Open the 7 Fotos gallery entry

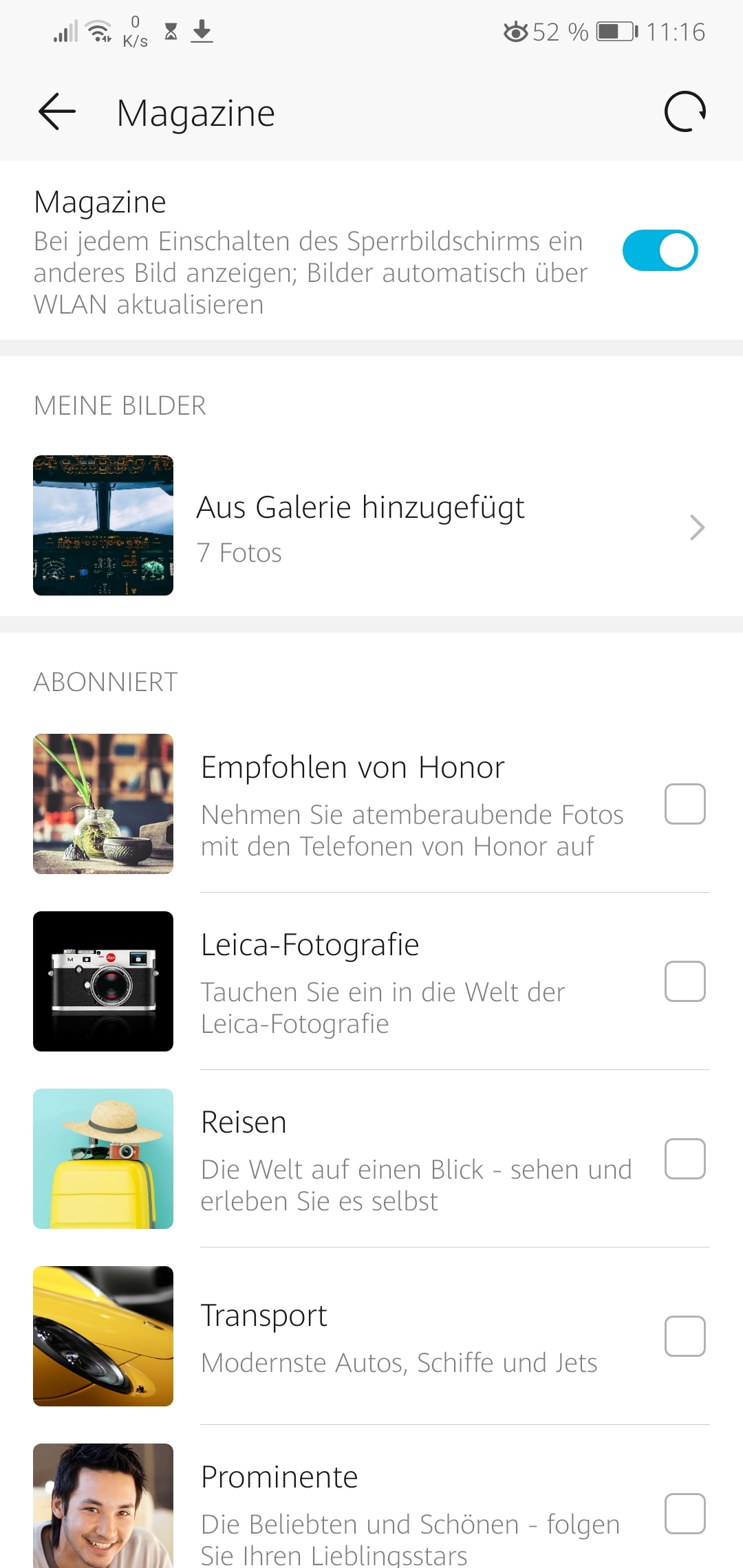pyautogui.click(x=239, y=551)
